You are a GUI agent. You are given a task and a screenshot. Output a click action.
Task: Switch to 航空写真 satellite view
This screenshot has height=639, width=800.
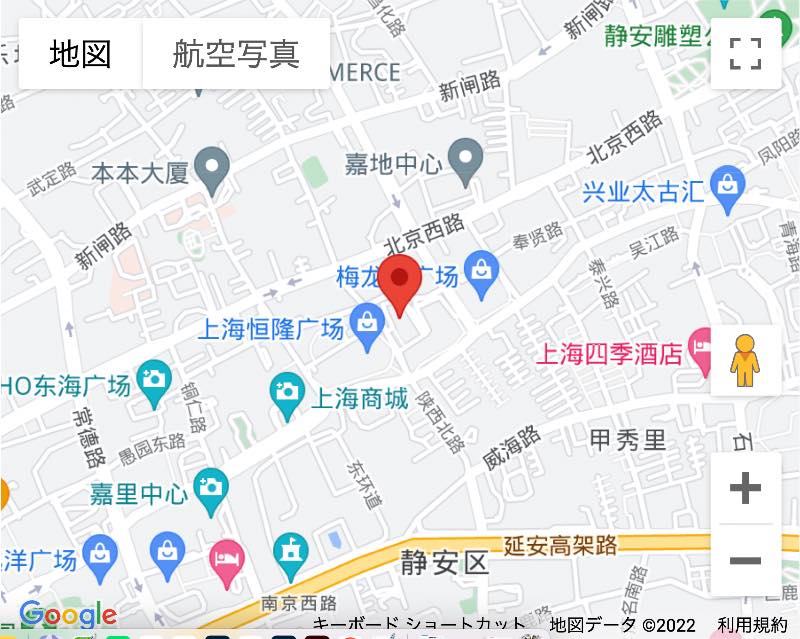236,54
